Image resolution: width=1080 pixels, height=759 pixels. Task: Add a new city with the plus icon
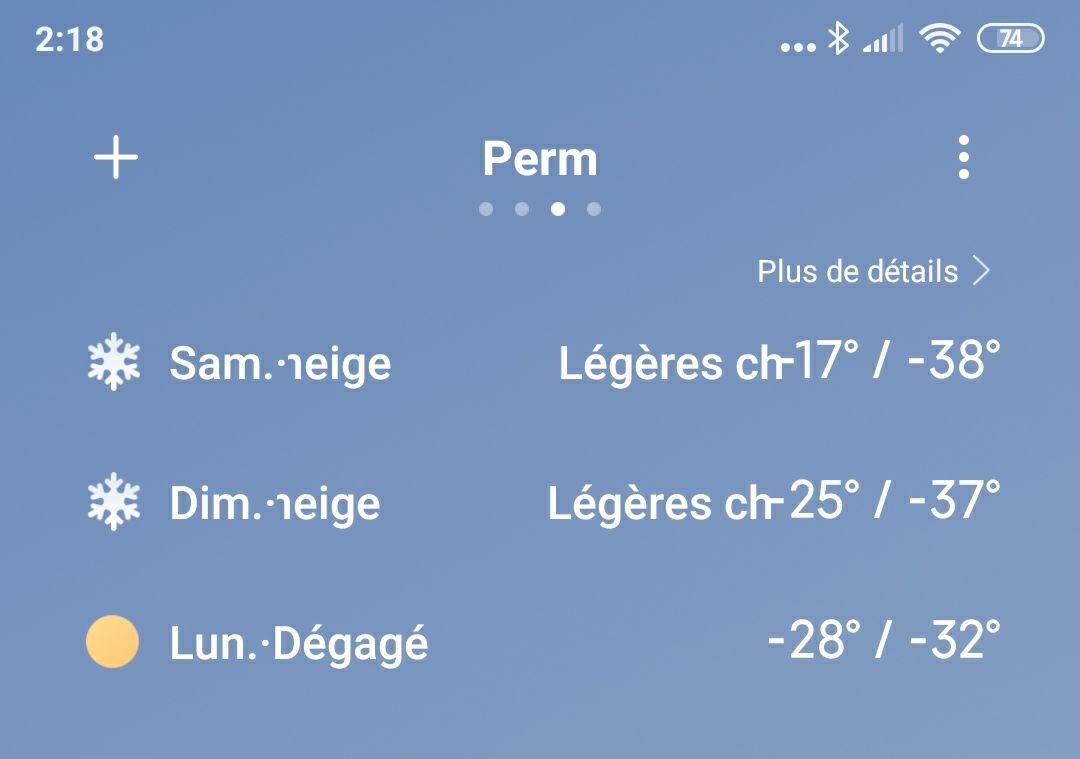click(116, 158)
